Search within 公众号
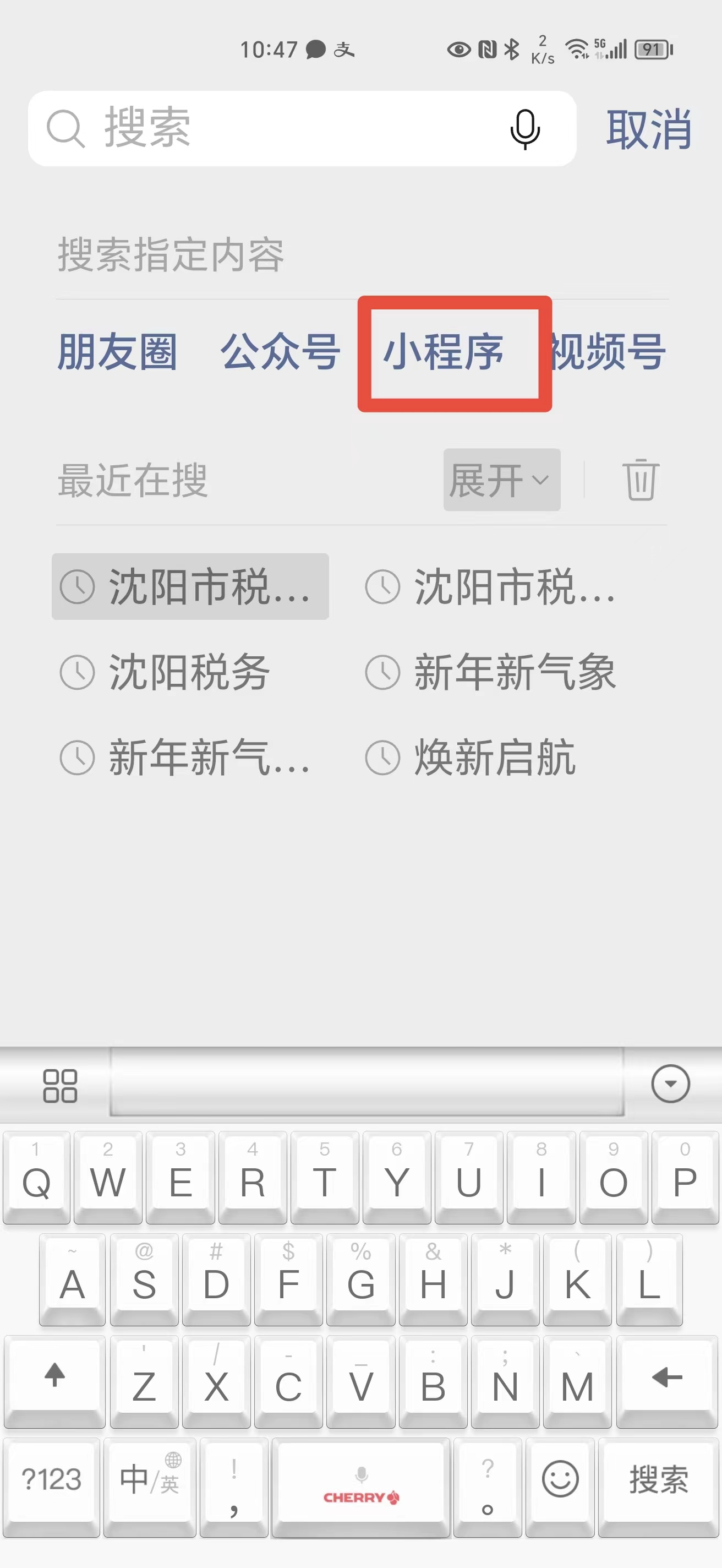 [281, 352]
